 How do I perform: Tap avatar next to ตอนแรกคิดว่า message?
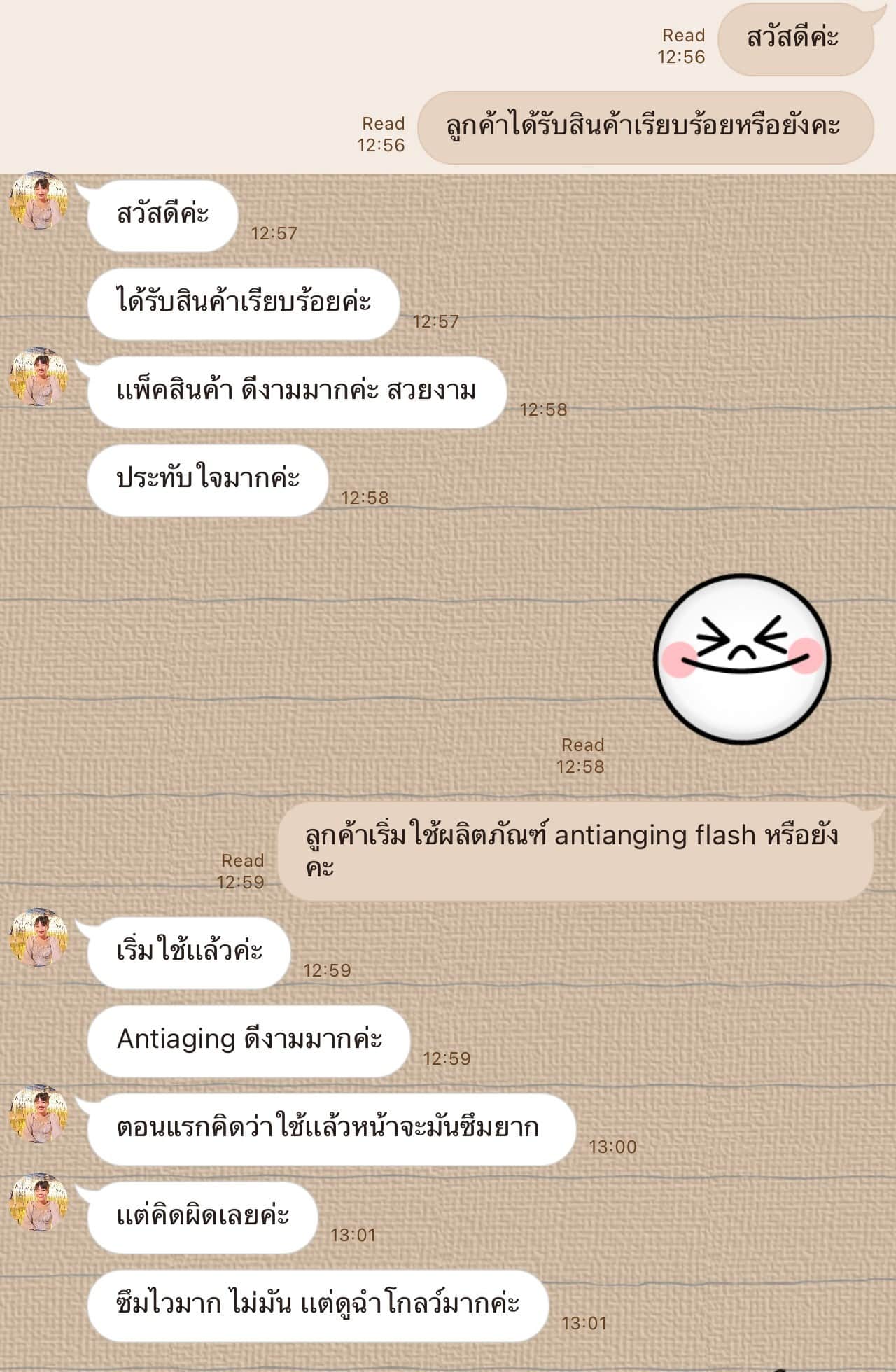(x=38, y=1114)
